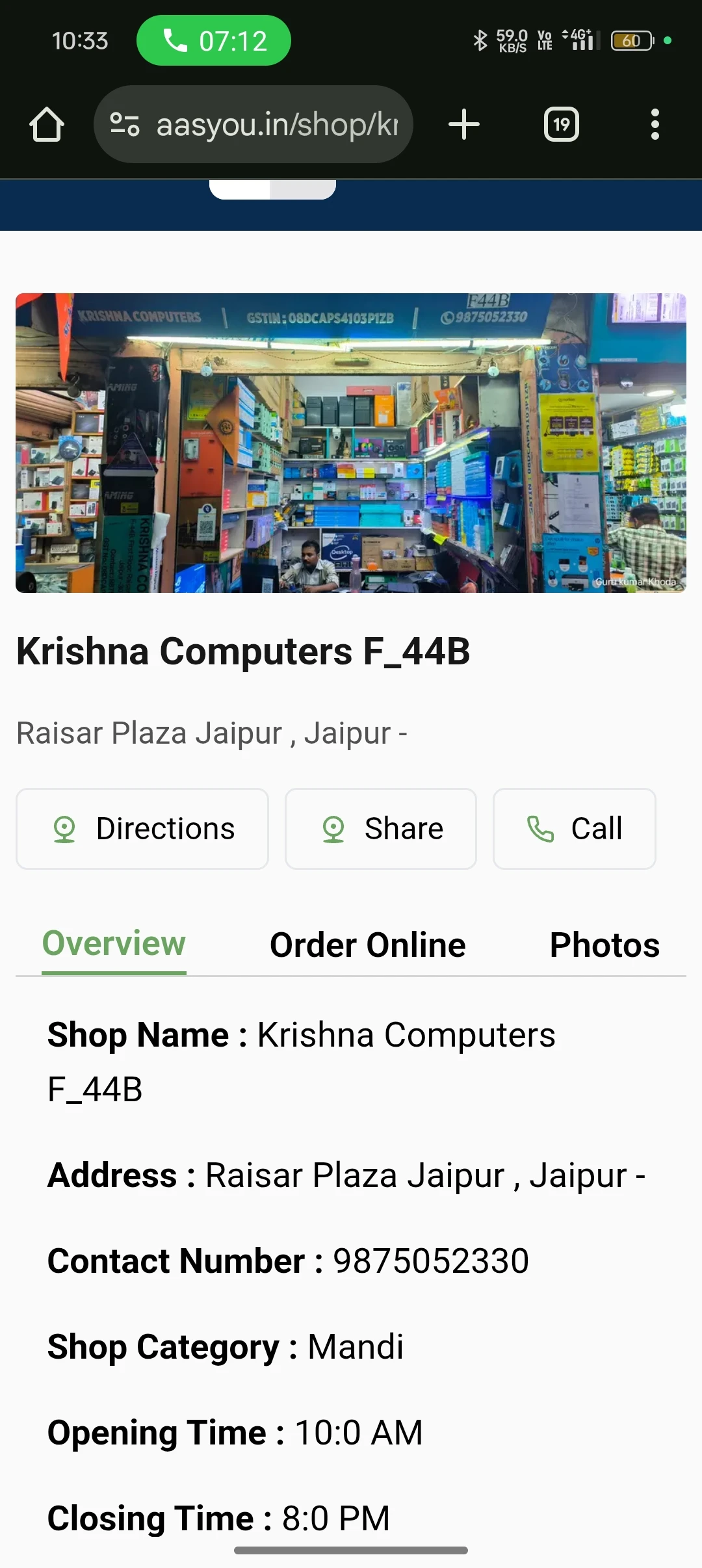702x1568 pixels.
Task: Go to the browser home page
Action: tap(47, 124)
